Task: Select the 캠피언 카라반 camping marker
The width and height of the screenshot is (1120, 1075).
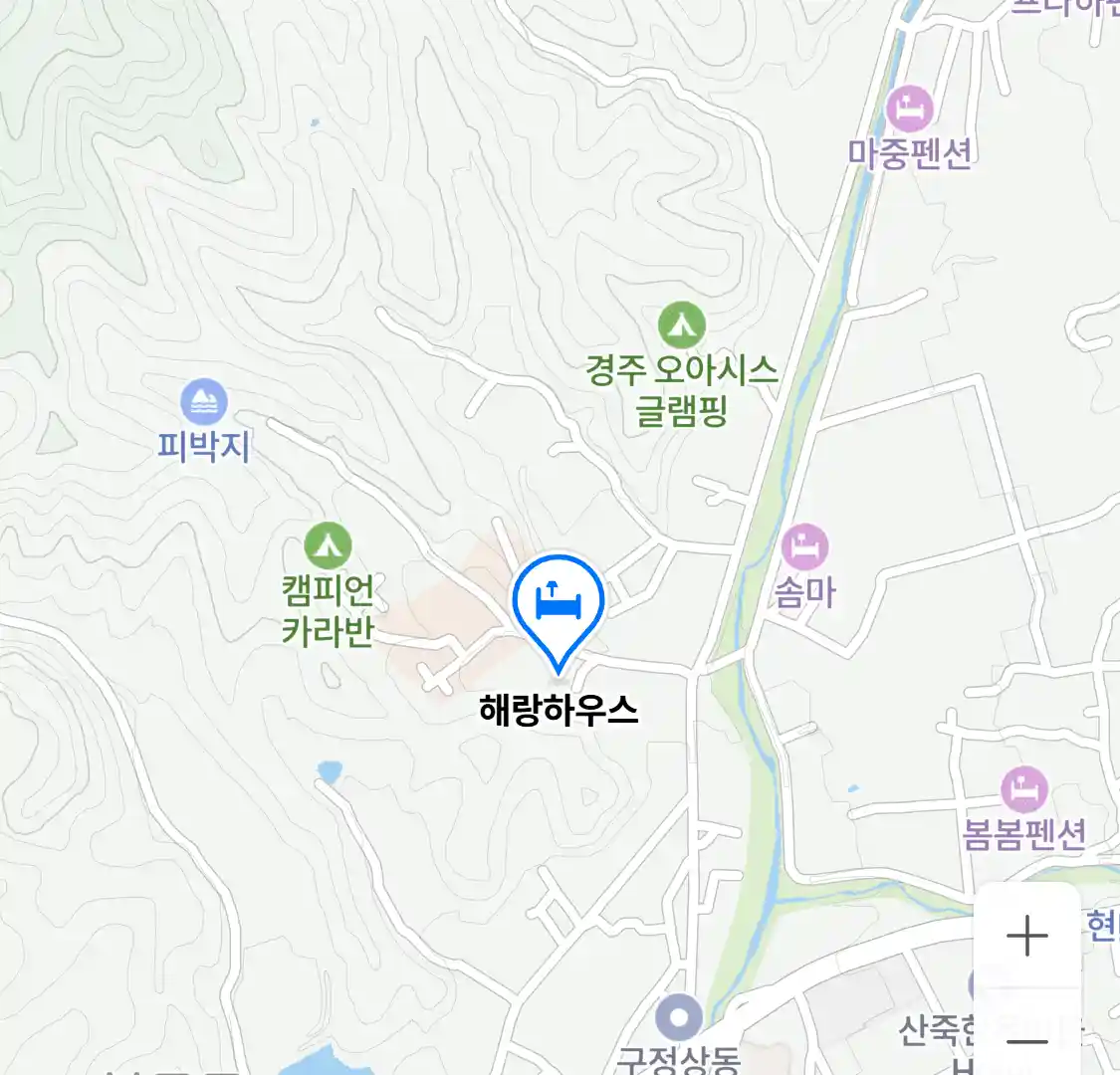Action: click(328, 544)
